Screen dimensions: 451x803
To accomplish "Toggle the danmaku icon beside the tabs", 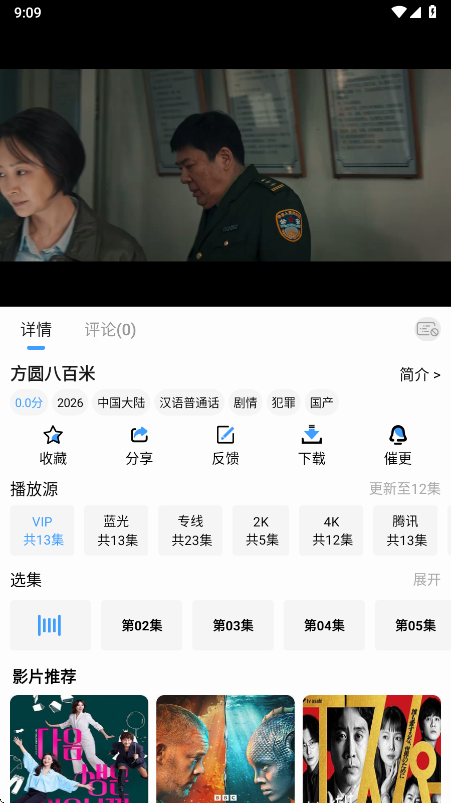I will coord(427,329).
